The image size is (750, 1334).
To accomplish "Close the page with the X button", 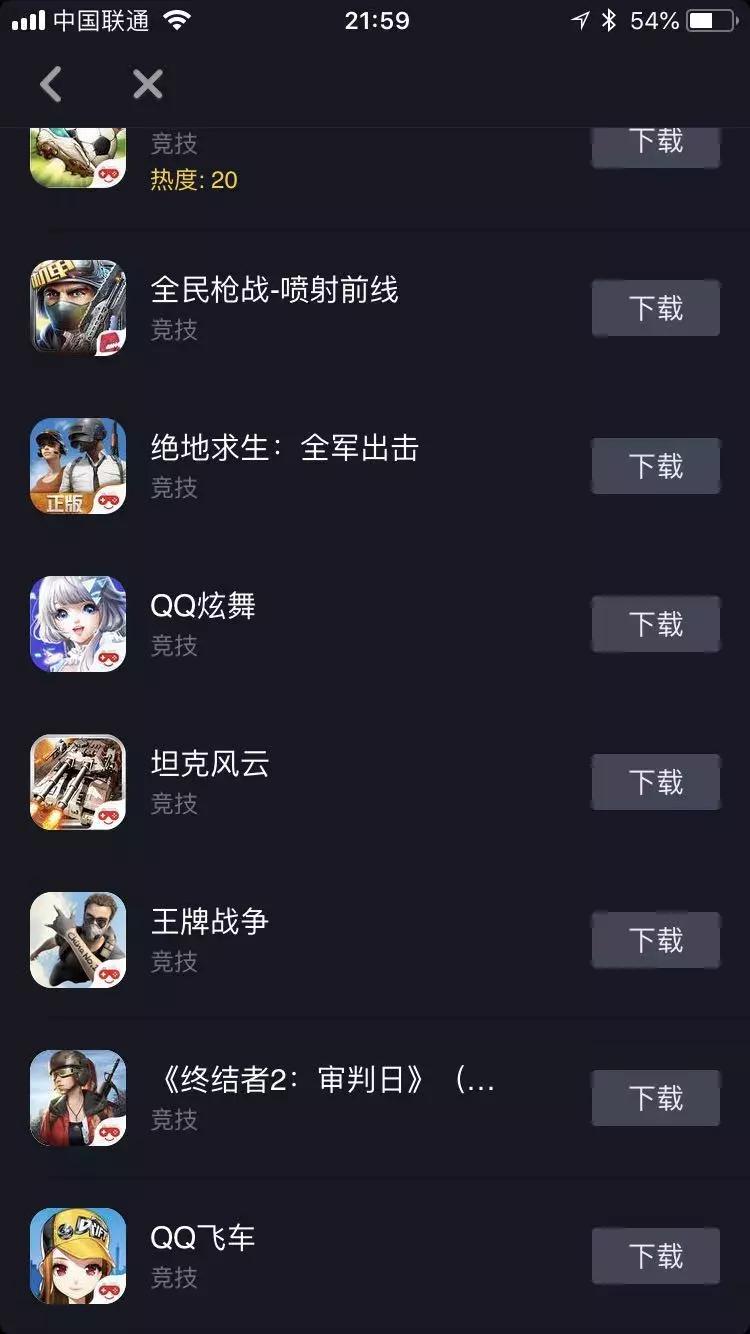I will [x=146, y=84].
